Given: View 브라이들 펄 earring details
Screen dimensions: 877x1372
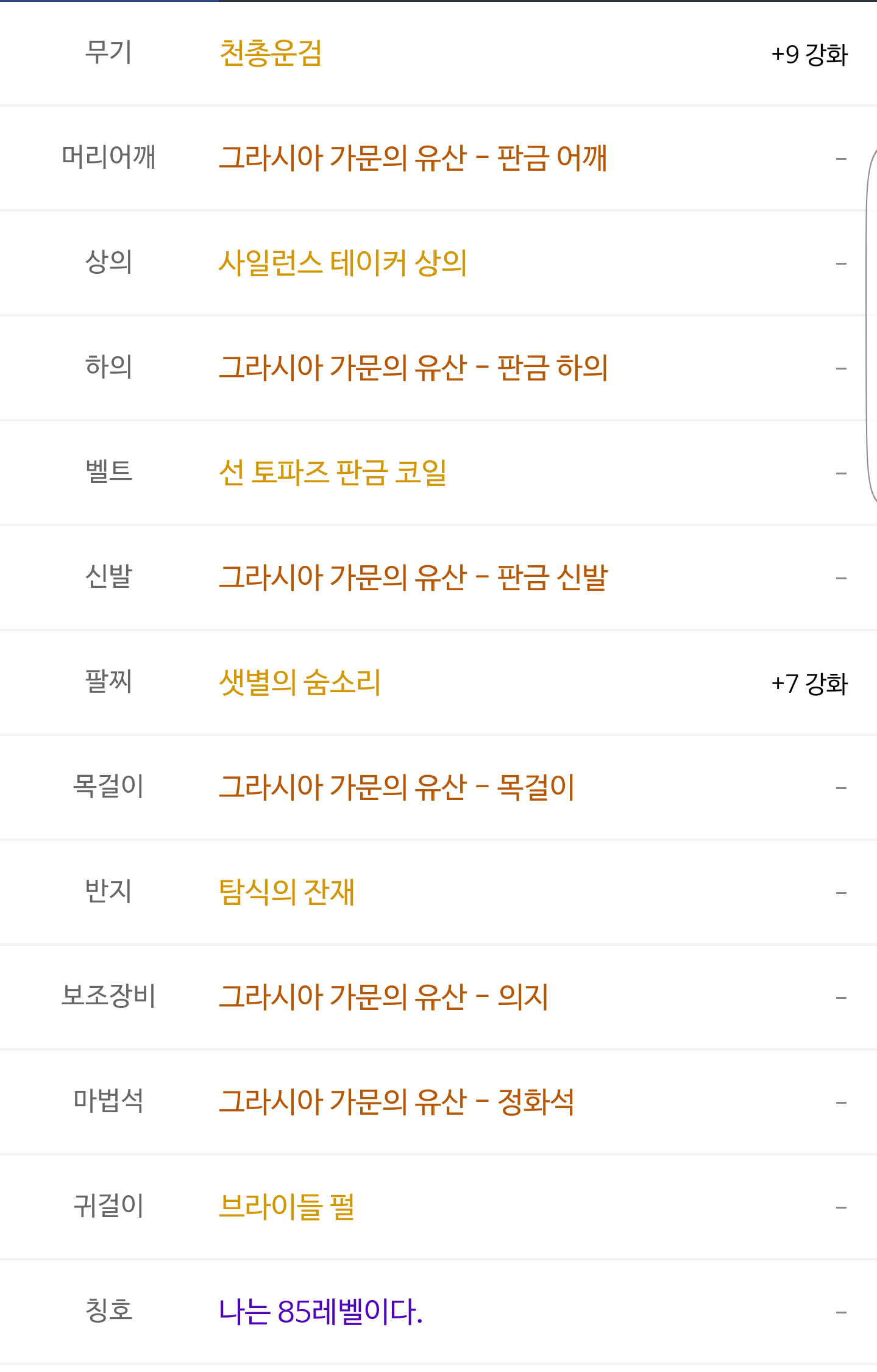Looking at the screenshot, I should click(x=286, y=1207).
